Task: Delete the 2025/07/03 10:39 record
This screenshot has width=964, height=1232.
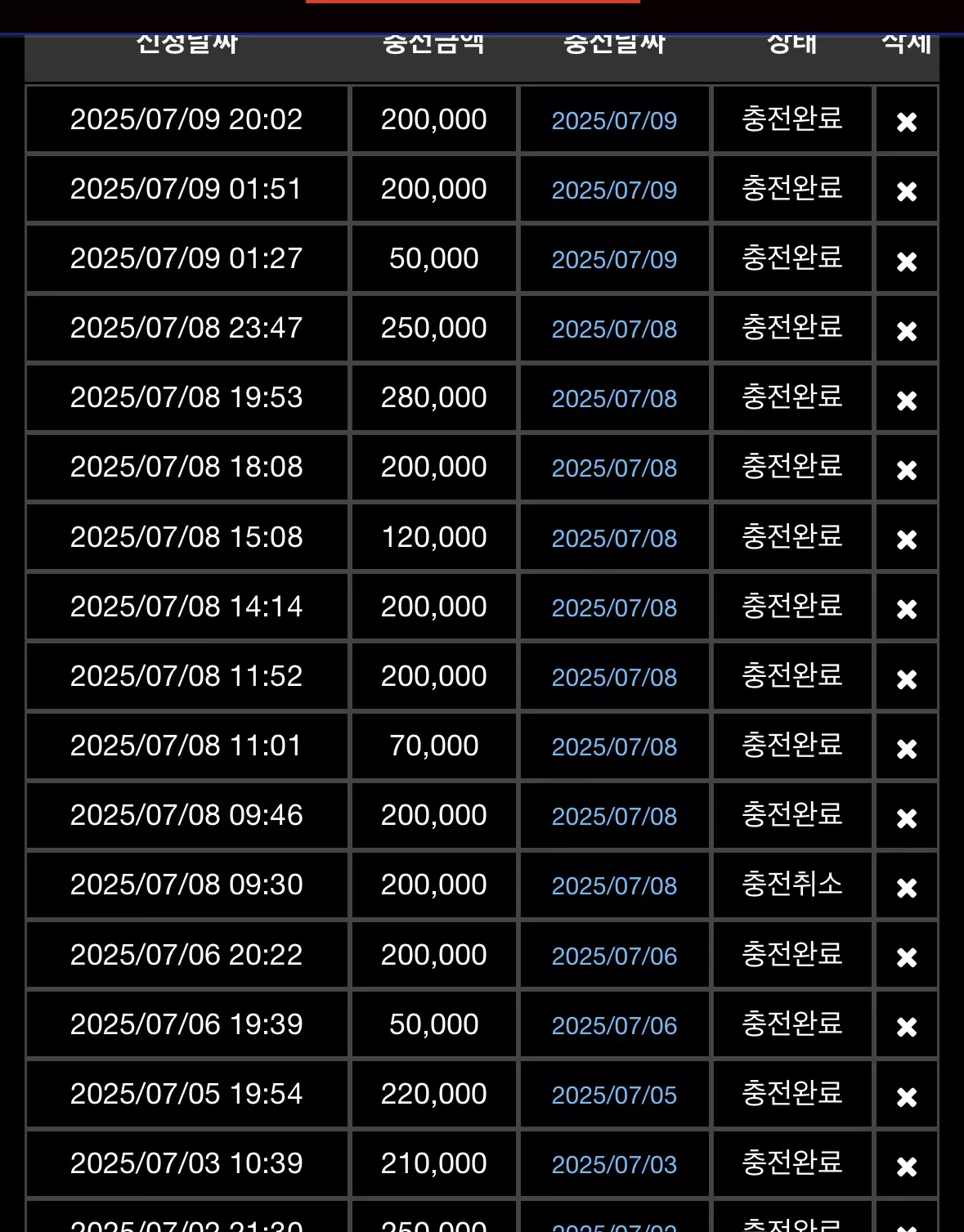Action: coord(906,1167)
